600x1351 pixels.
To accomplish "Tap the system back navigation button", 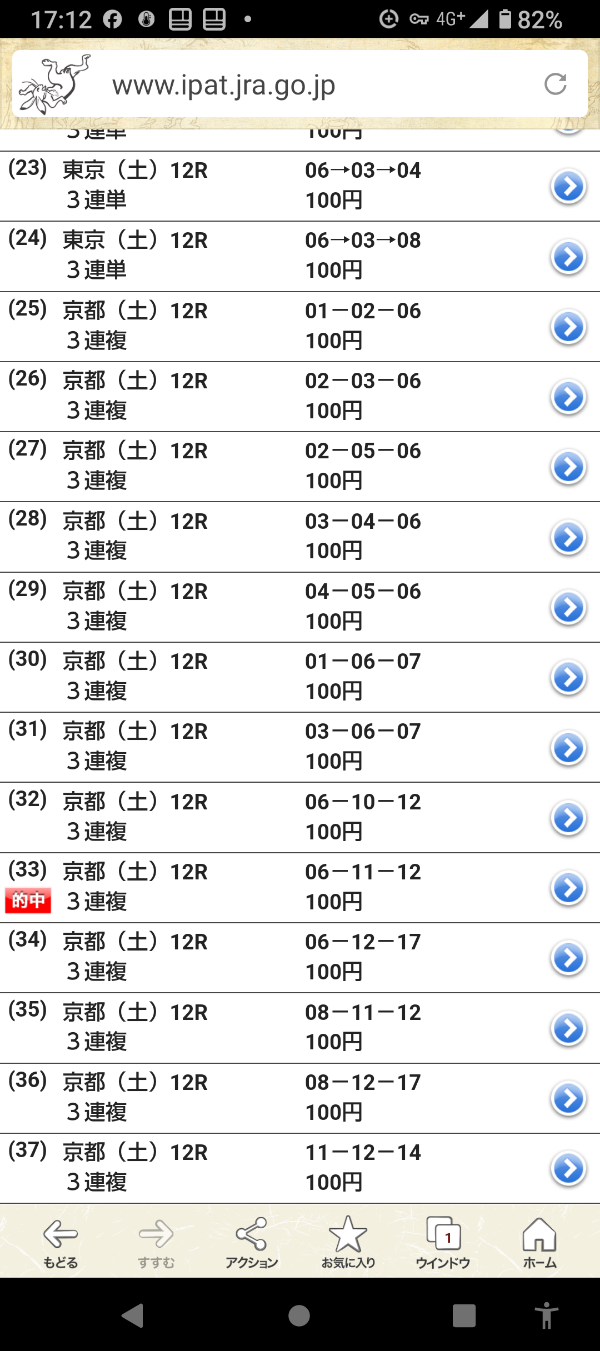I will pos(132,1315).
